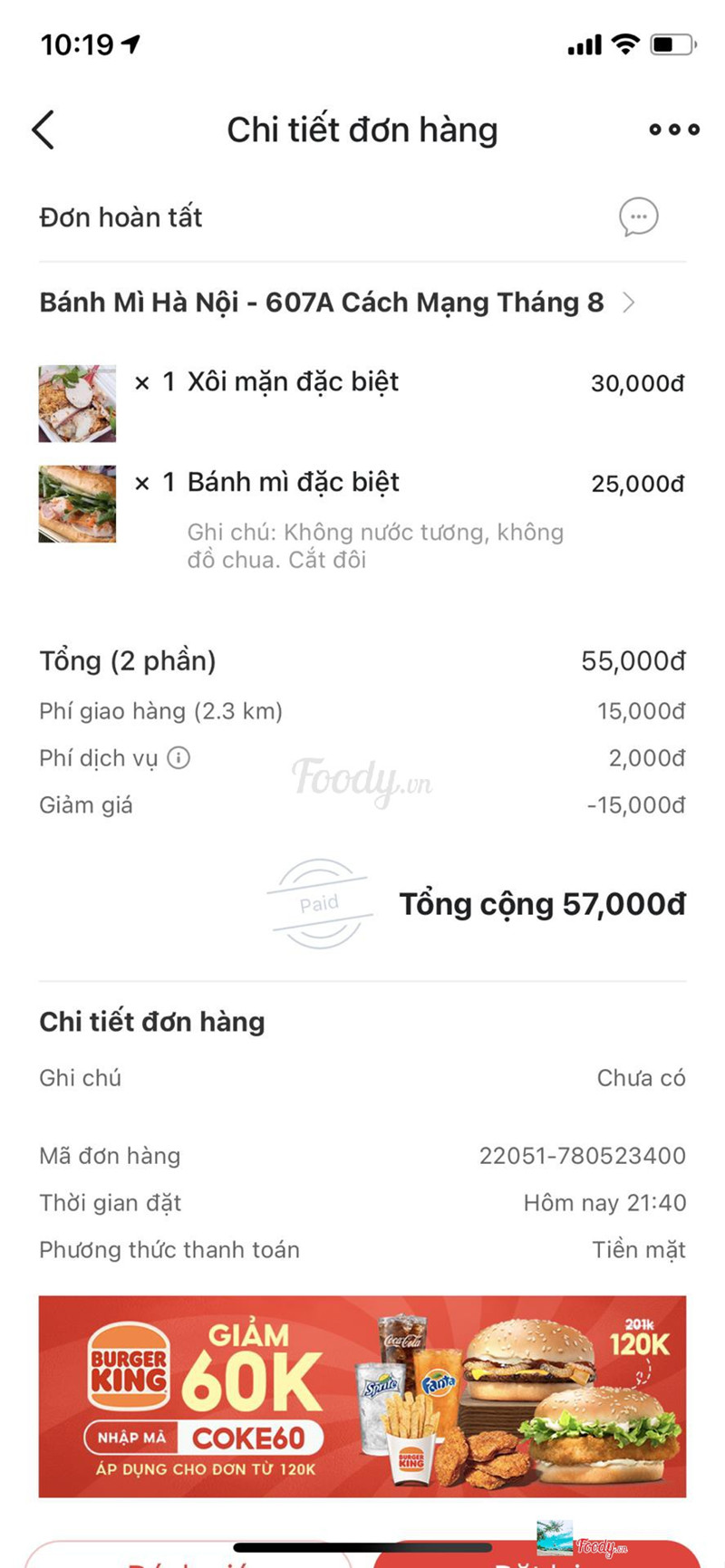Open Bánh Mì Hà Nội restaurant page

pyautogui.click(x=337, y=303)
